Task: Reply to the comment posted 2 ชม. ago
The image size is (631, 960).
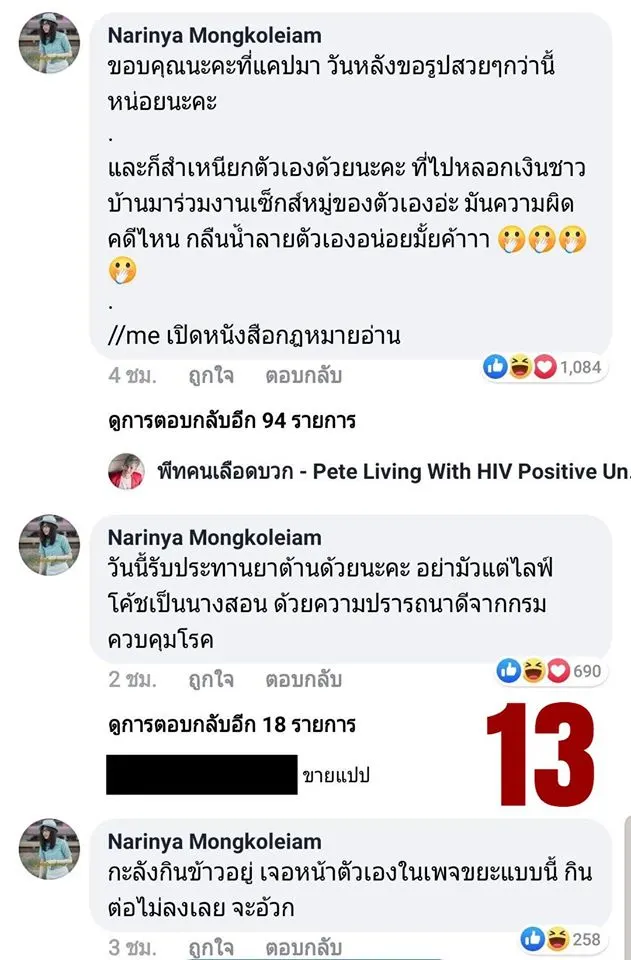Action: [x=303, y=680]
